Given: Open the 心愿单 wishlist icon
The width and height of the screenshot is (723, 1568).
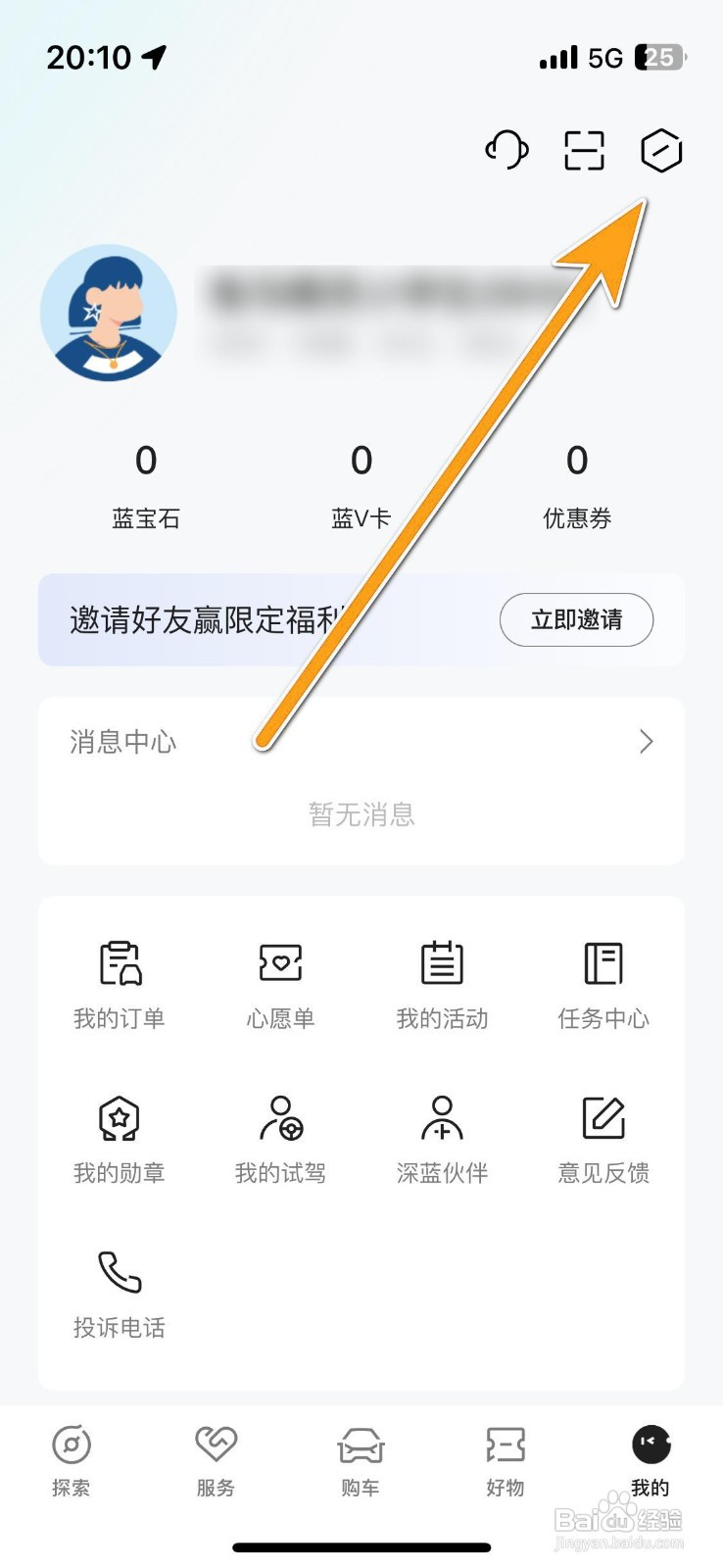Looking at the screenshot, I should point(280,980).
